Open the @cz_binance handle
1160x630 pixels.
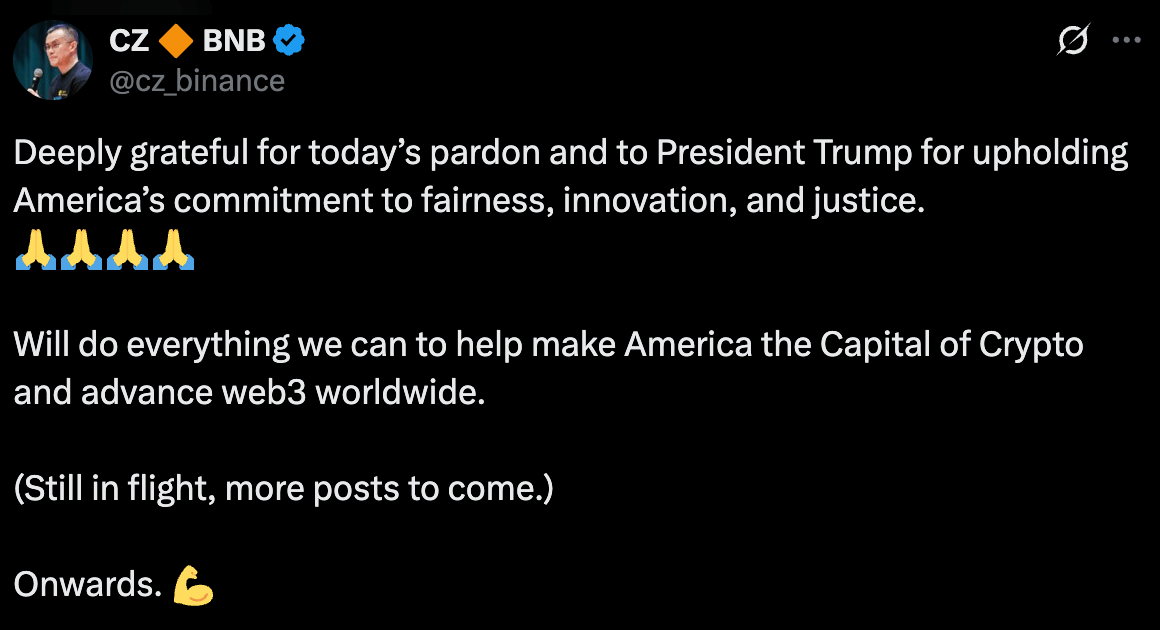pyautogui.click(x=196, y=80)
